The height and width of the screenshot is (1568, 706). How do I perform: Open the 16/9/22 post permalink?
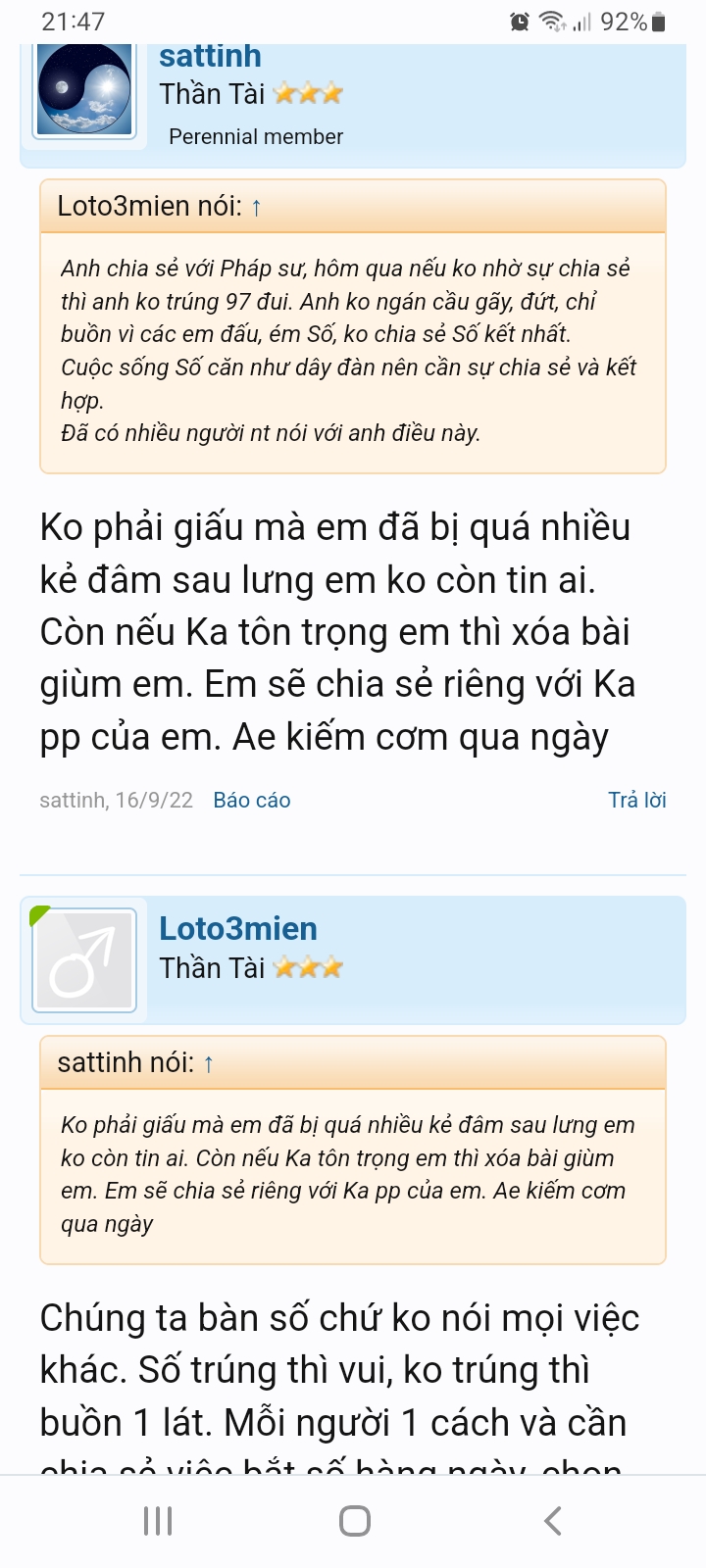coord(154,800)
